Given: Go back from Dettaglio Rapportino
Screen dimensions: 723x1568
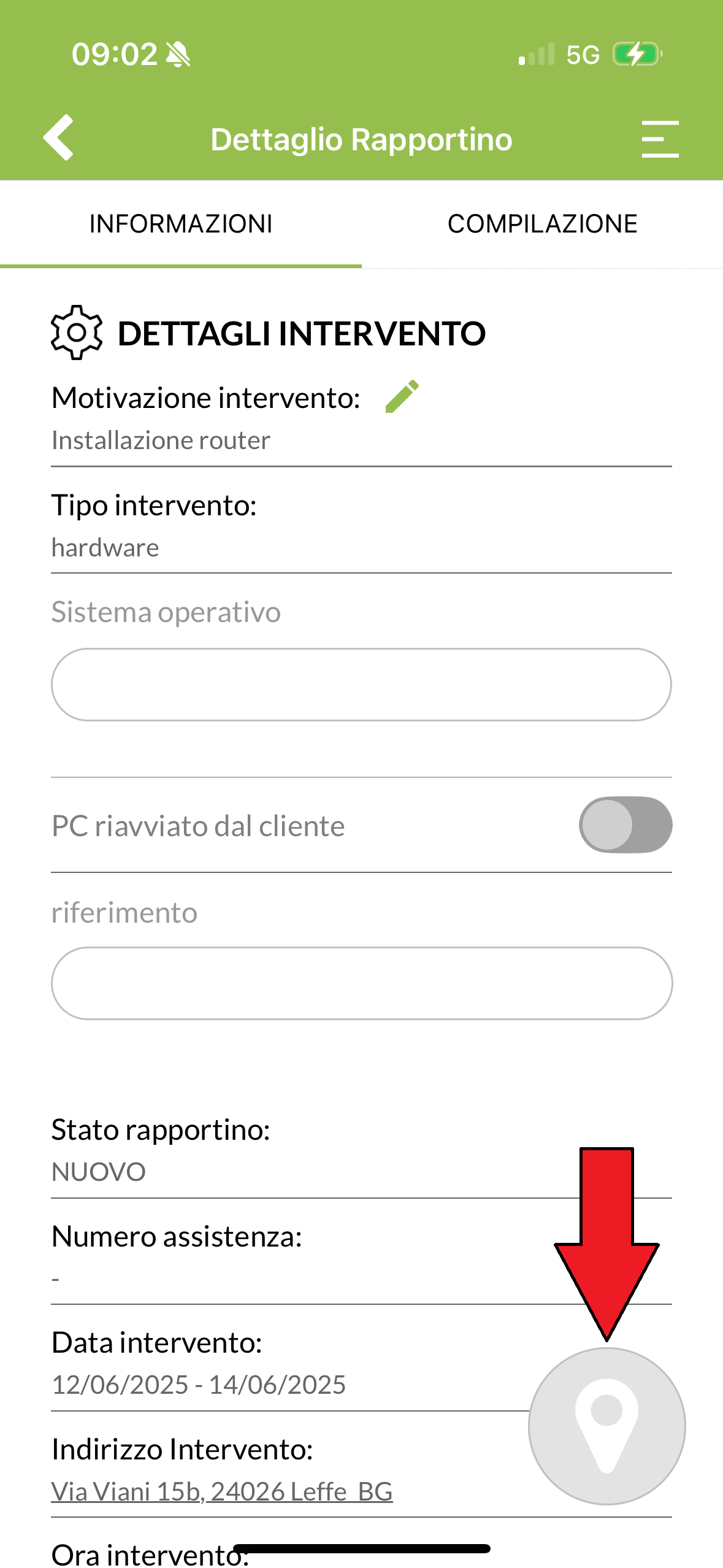Looking at the screenshot, I should click(58, 138).
